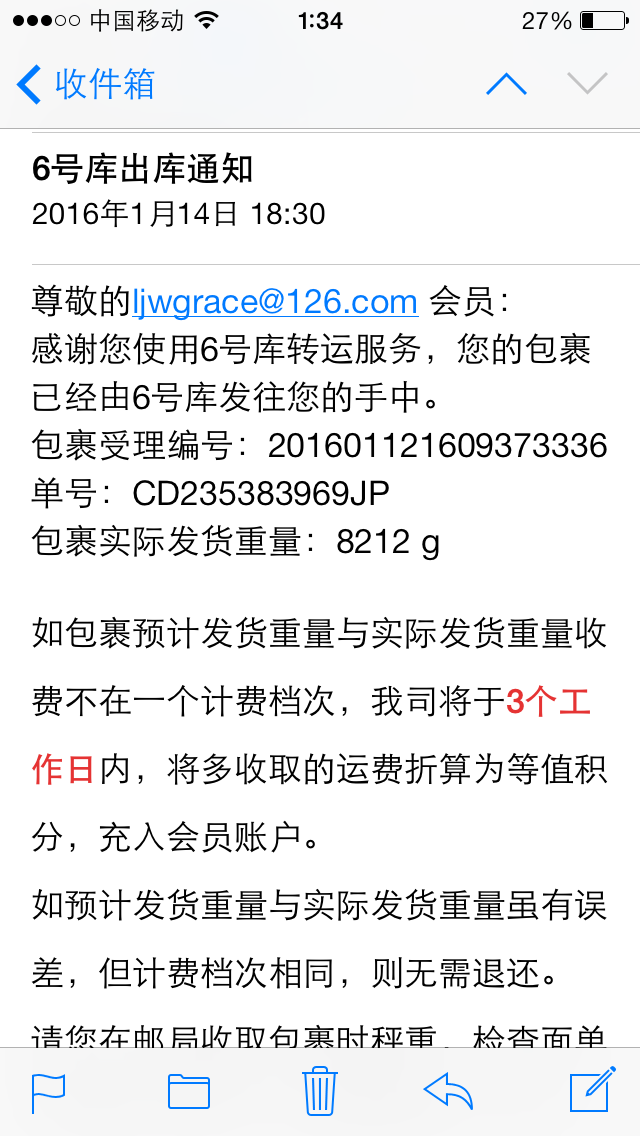Viewport: 640px width, 1136px height.
Task: Go to the next email with down arrow
Action: (x=587, y=84)
